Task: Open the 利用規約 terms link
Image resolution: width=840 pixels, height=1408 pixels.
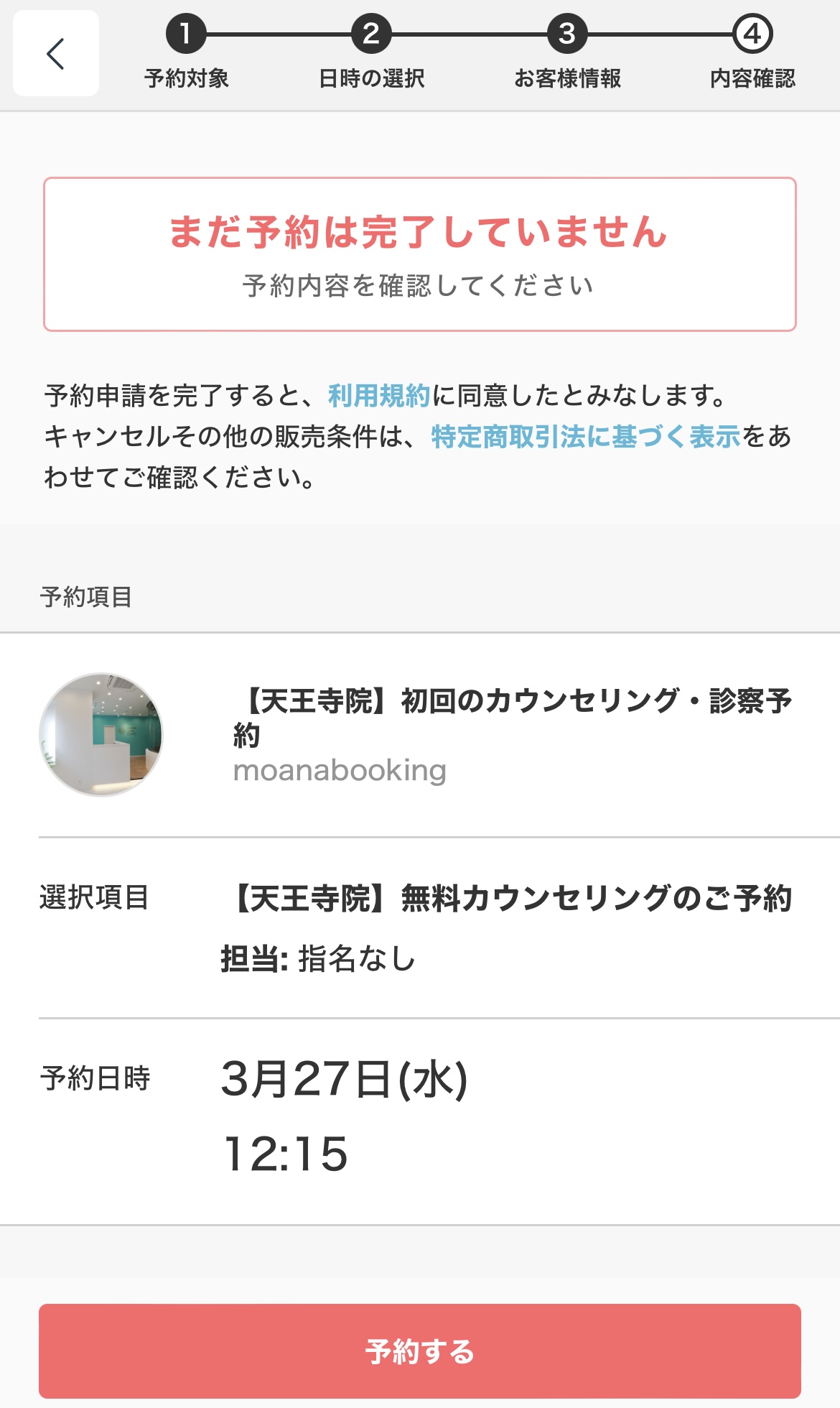Action: [379, 395]
